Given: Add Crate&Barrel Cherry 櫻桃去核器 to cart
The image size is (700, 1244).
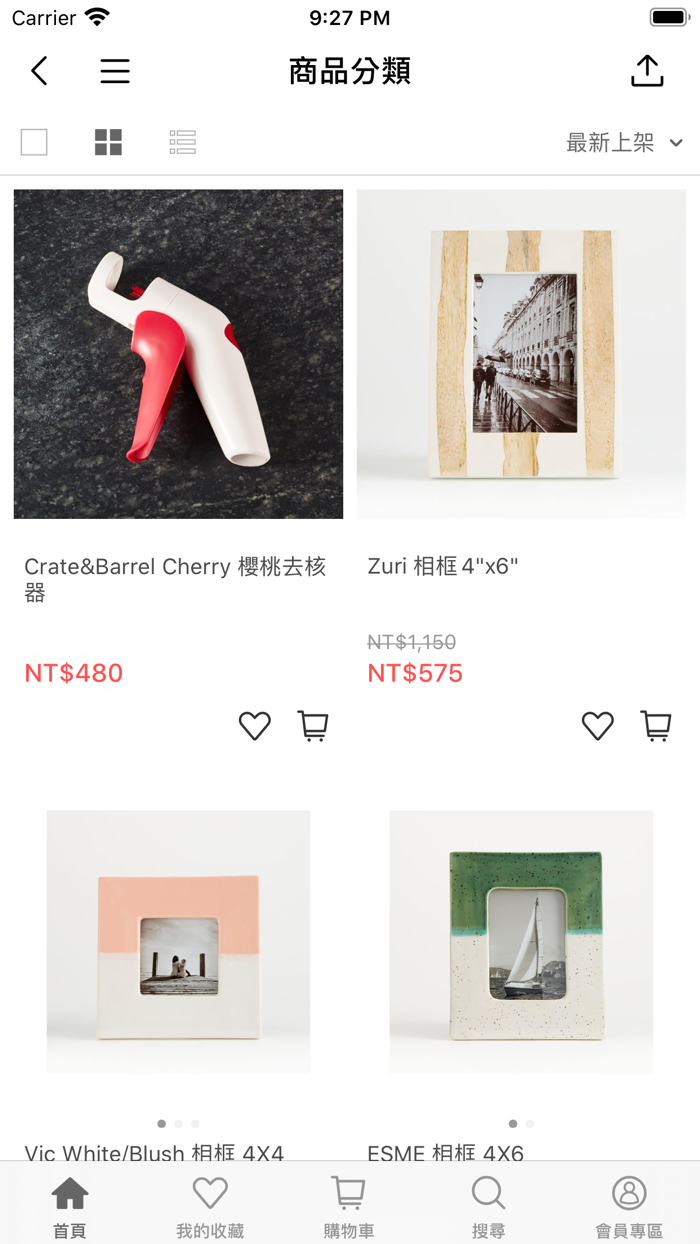Looking at the screenshot, I should [x=314, y=725].
